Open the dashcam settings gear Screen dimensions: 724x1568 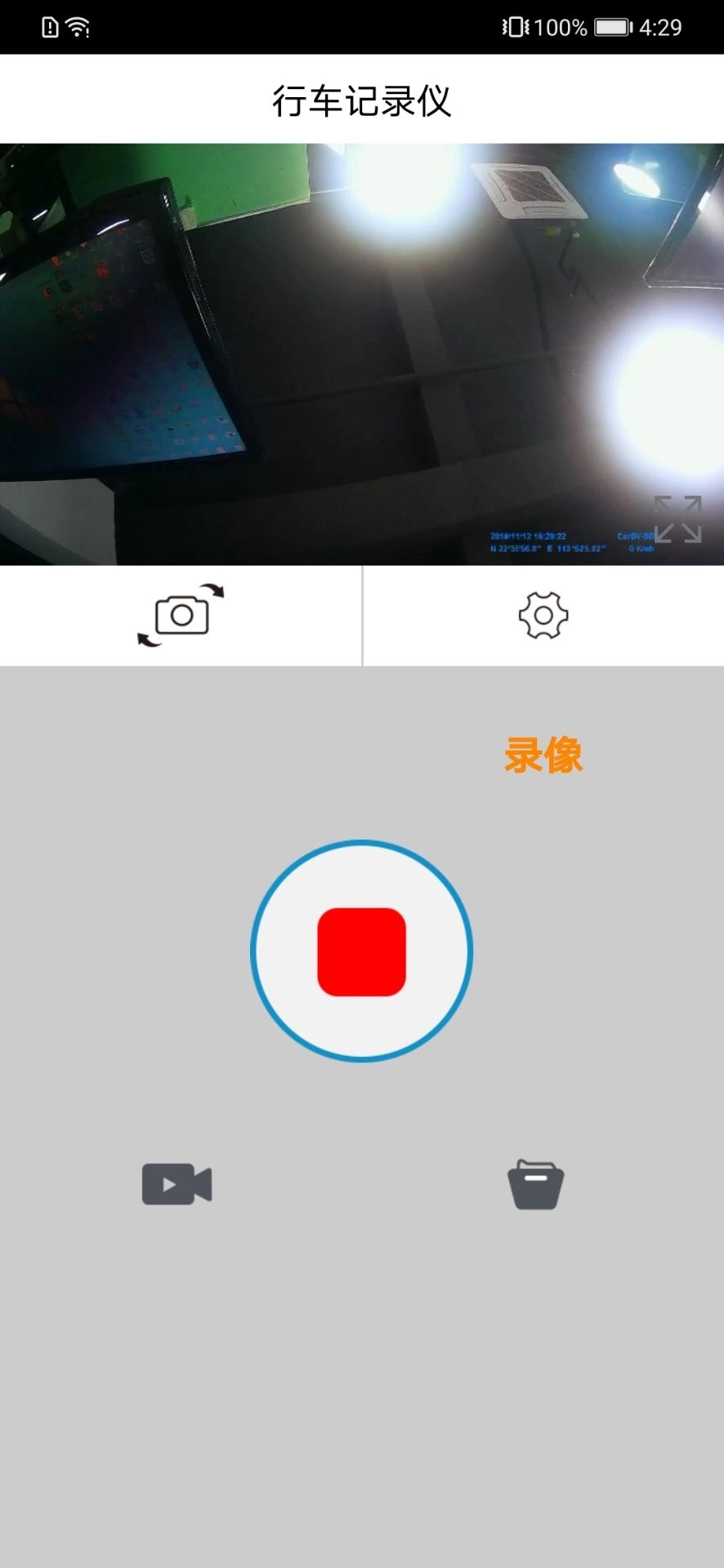(x=543, y=617)
